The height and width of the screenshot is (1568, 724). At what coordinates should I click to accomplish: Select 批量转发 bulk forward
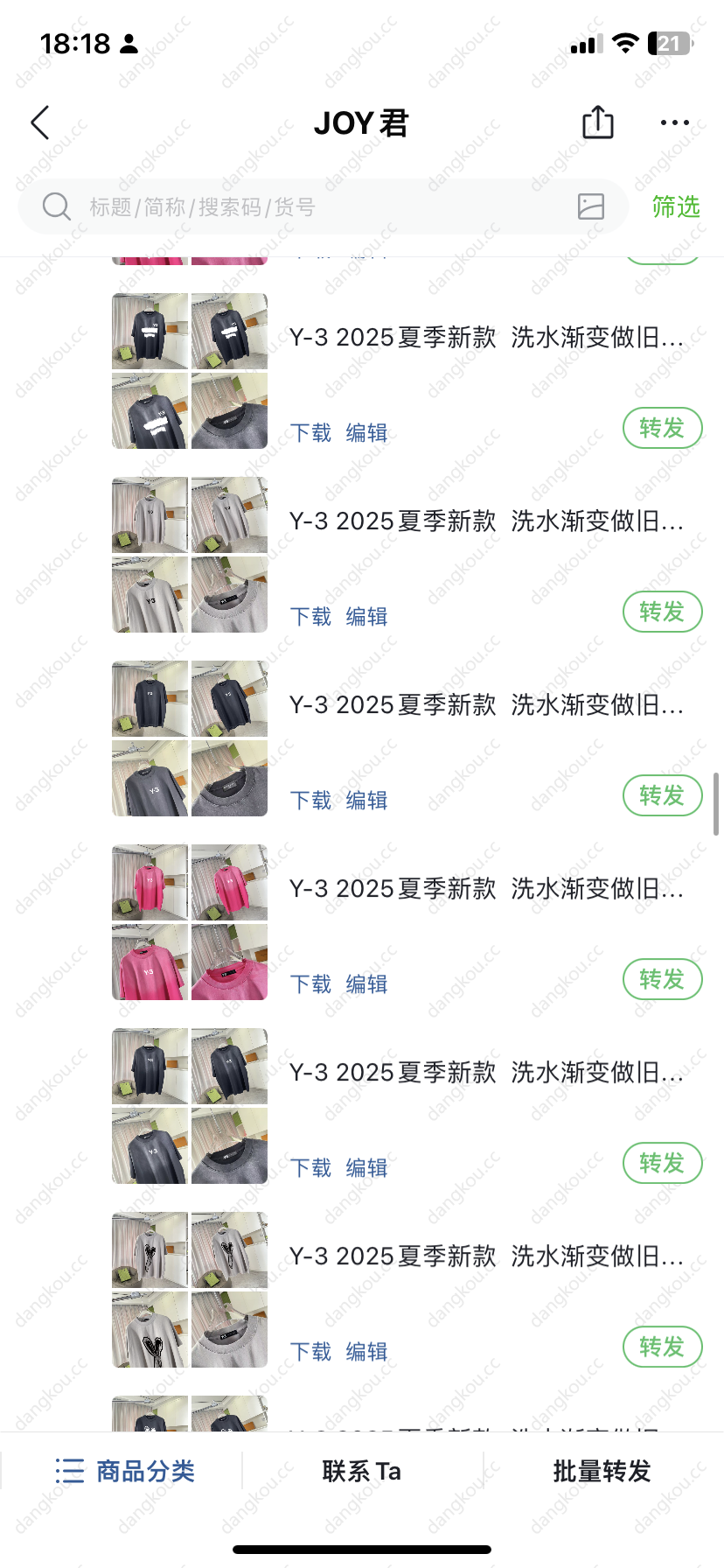tap(602, 1471)
